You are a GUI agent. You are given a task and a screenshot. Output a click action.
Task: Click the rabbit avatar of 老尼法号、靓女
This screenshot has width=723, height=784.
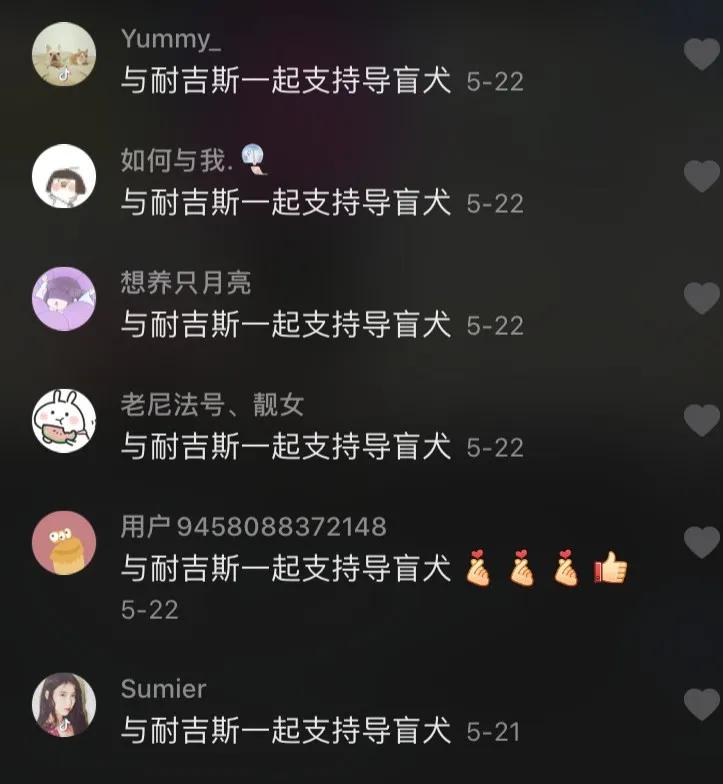(65, 422)
